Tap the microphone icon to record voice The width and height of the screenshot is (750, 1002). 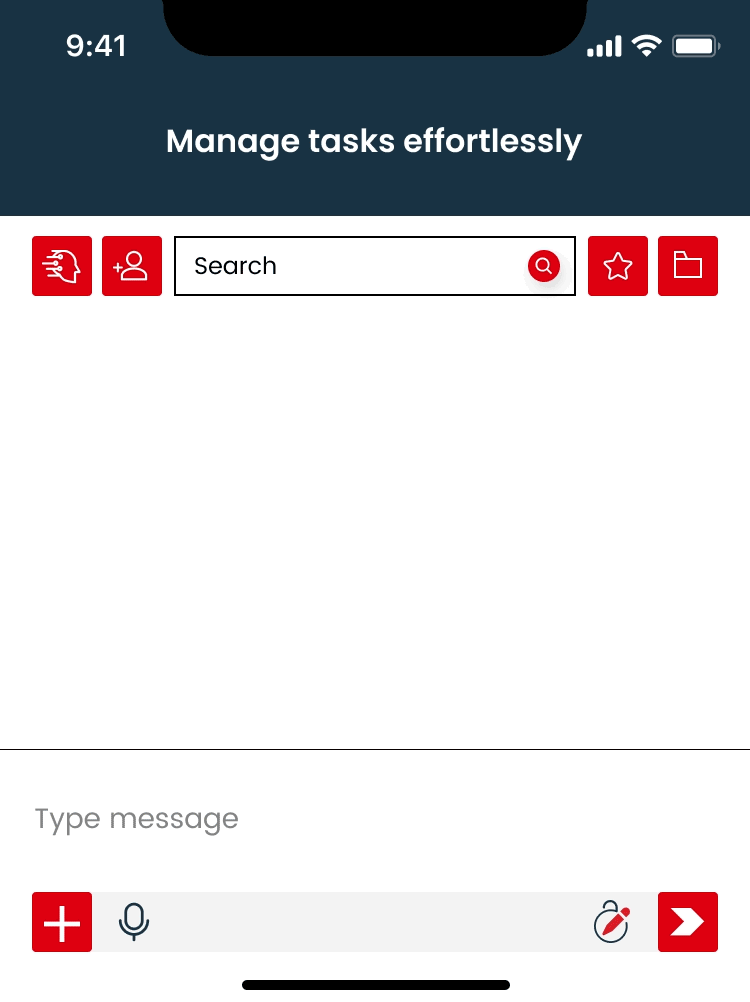tap(134, 922)
